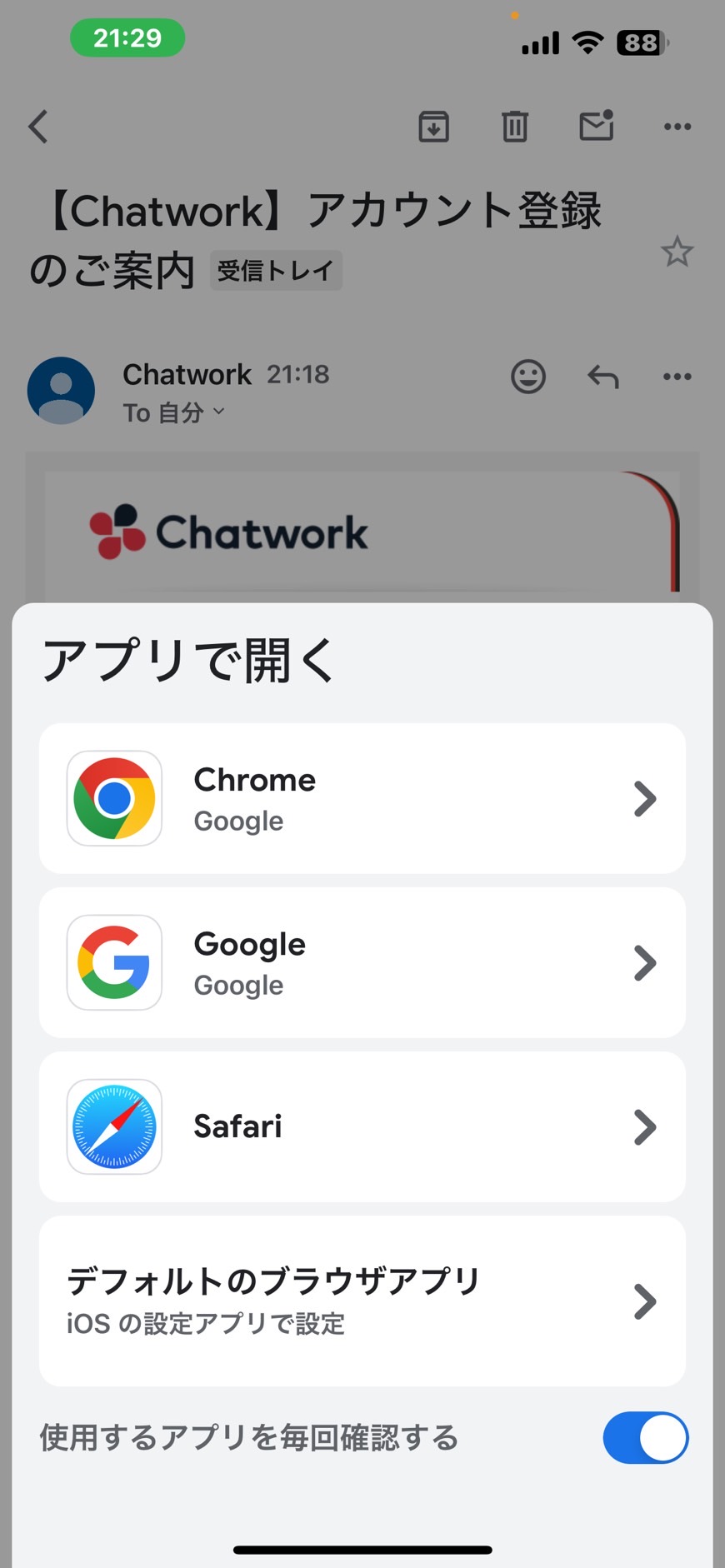The image size is (725, 1568).
Task: Open the link in Chrome
Action: click(x=362, y=798)
